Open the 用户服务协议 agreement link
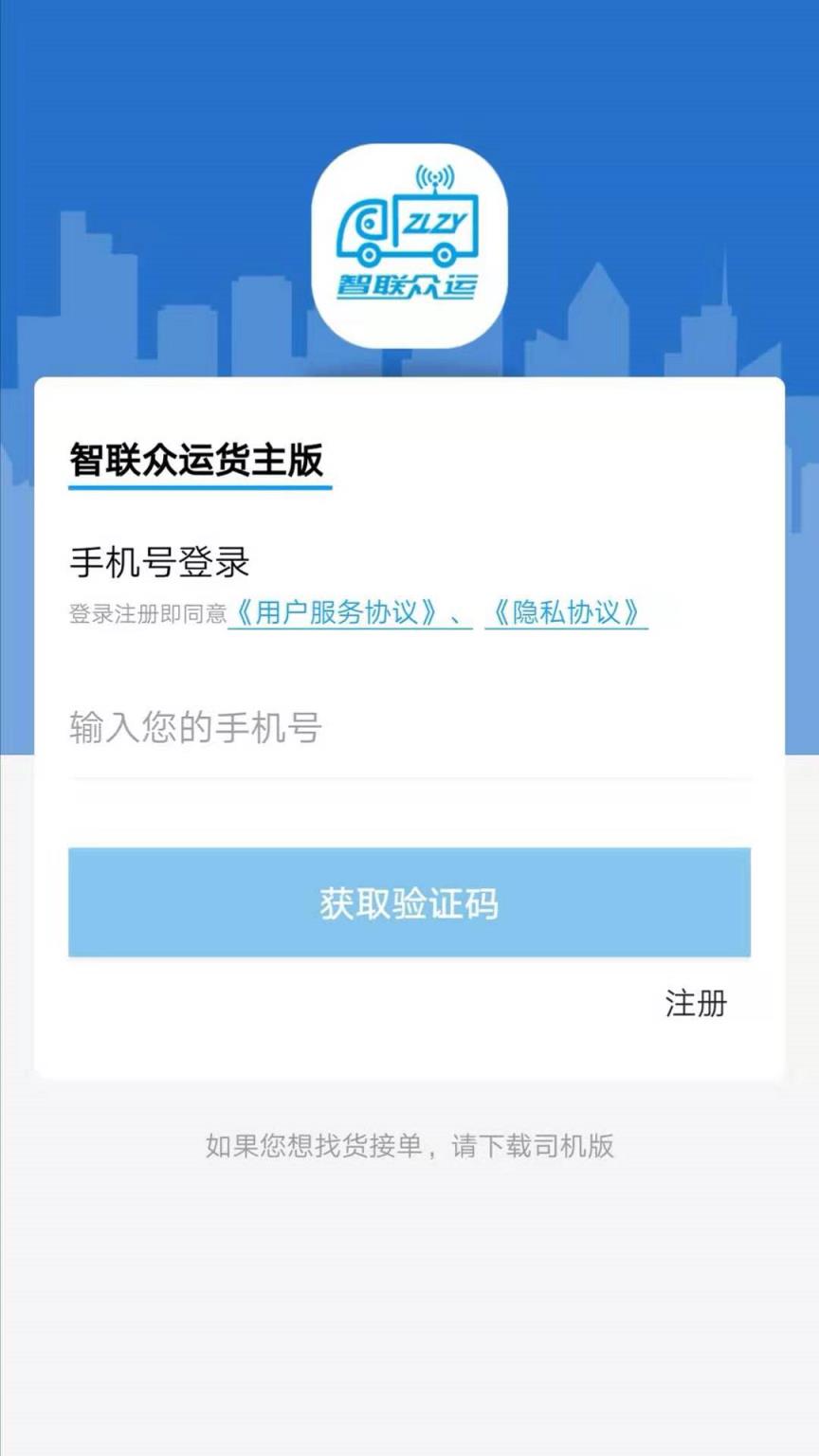Screen dimensions: 819x1456 [349, 614]
